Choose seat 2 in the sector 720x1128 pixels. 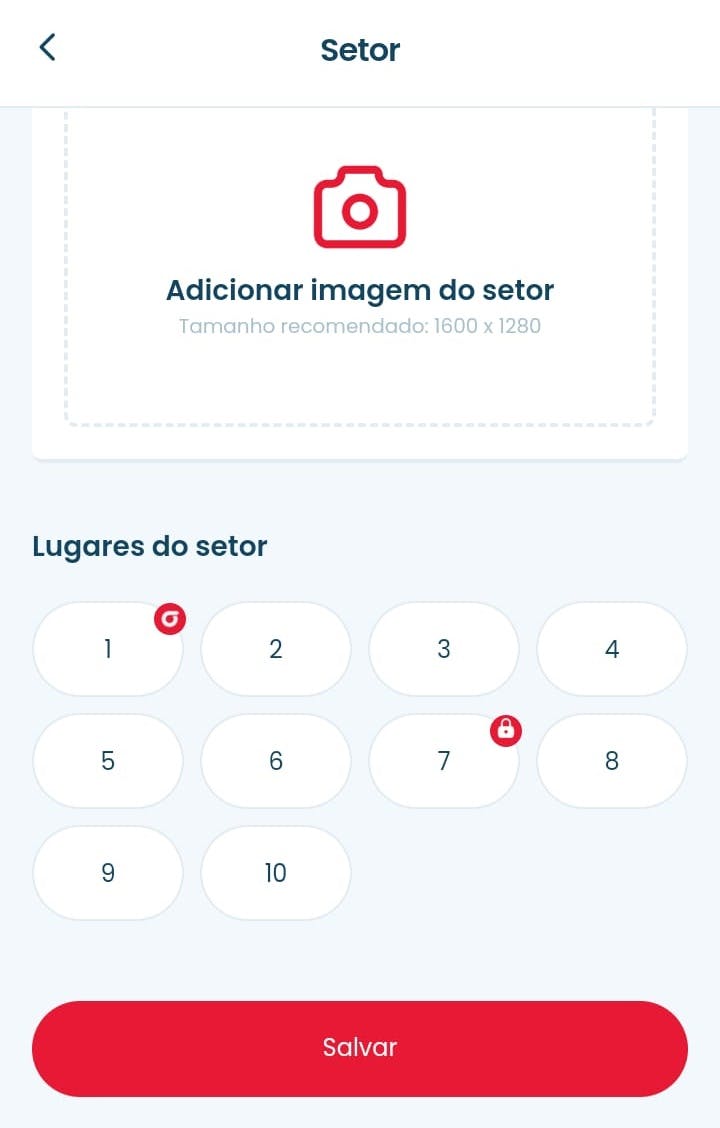(276, 649)
